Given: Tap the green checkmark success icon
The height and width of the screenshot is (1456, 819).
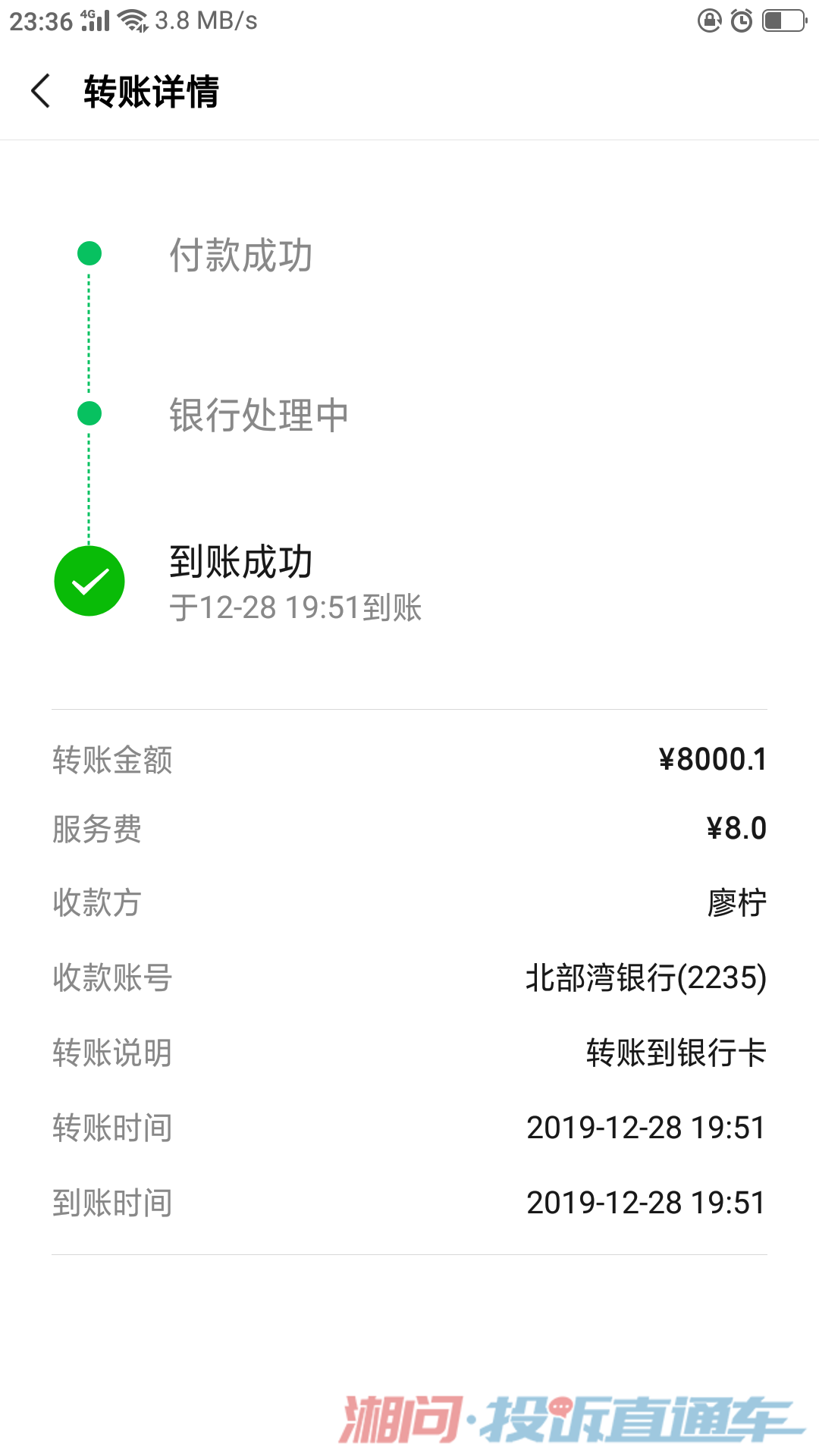Looking at the screenshot, I should tap(89, 580).
